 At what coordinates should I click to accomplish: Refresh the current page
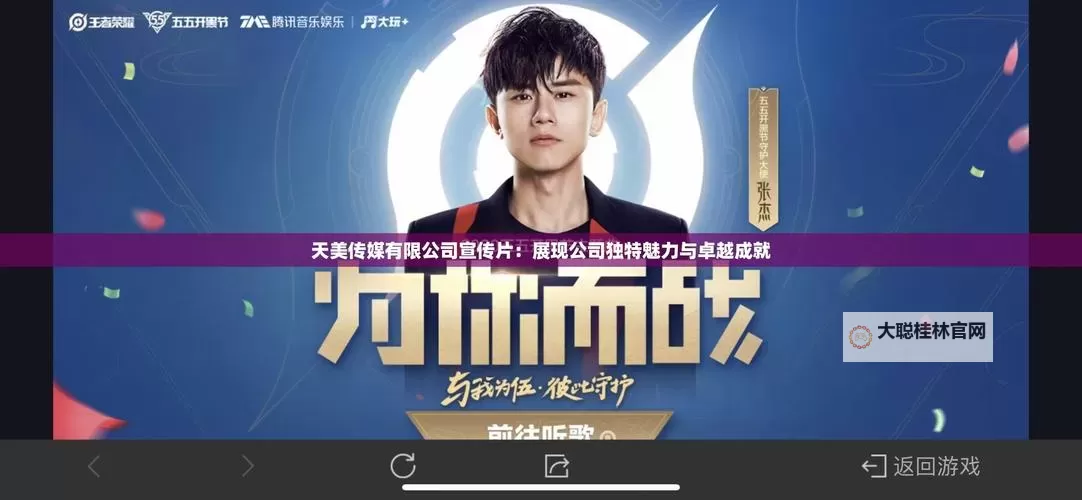[x=403, y=465]
